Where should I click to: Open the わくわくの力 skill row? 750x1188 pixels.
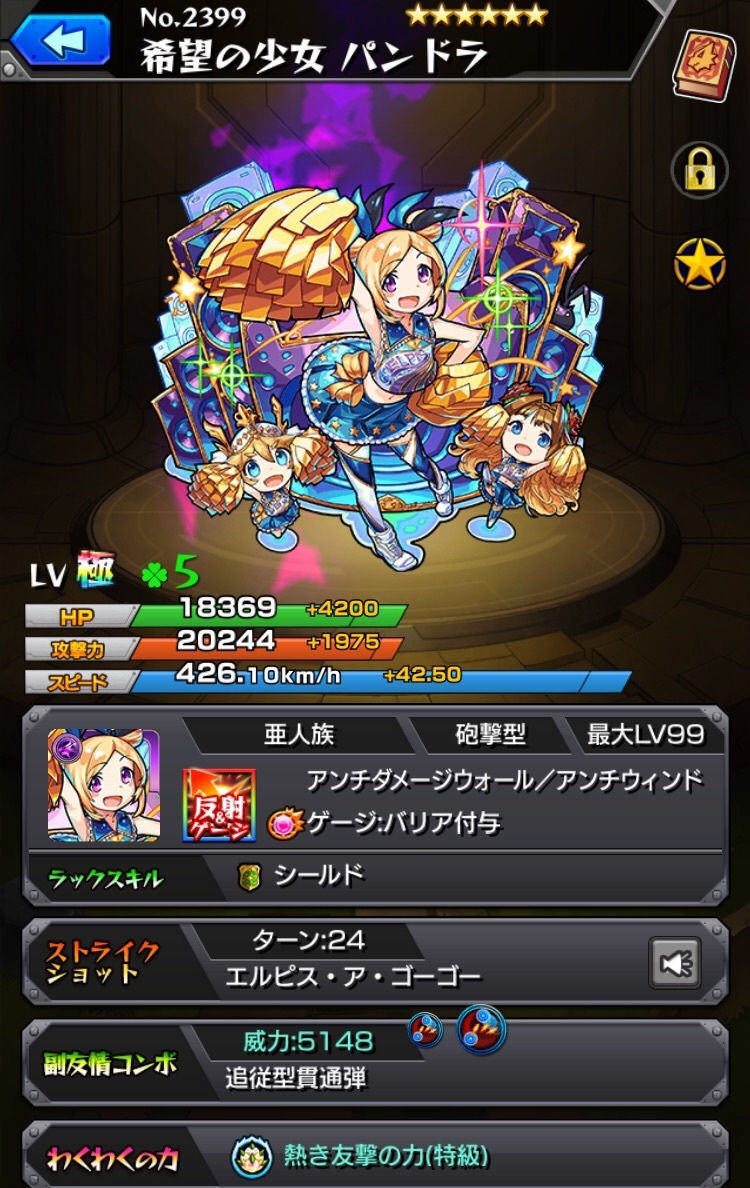coord(375,1157)
